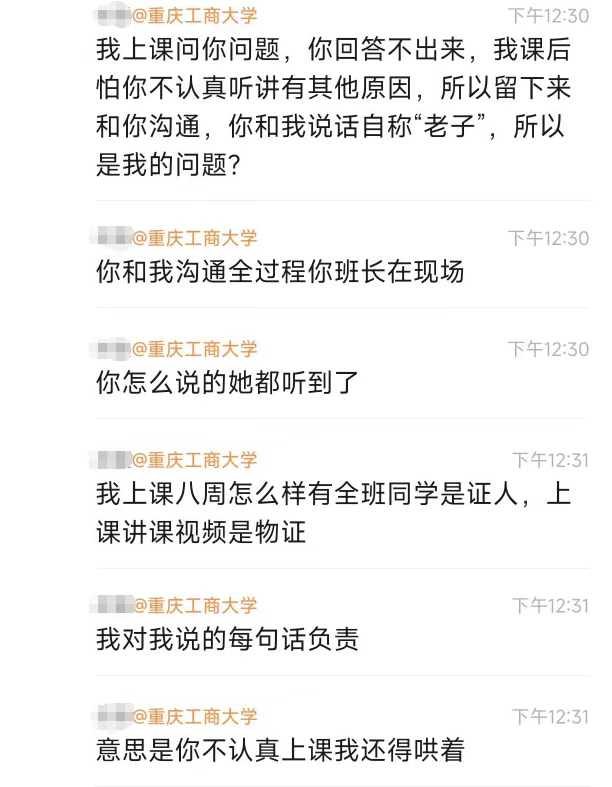Screen dimensions: 612x787
Task: Open message "我对我说的每句话负责"
Action: [x=226, y=639]
